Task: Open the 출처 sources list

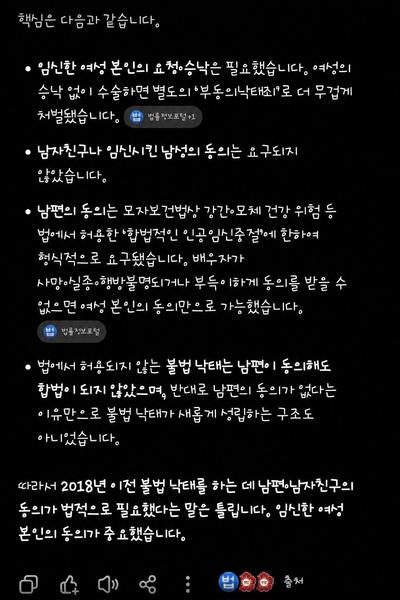Action: [261, 582]
